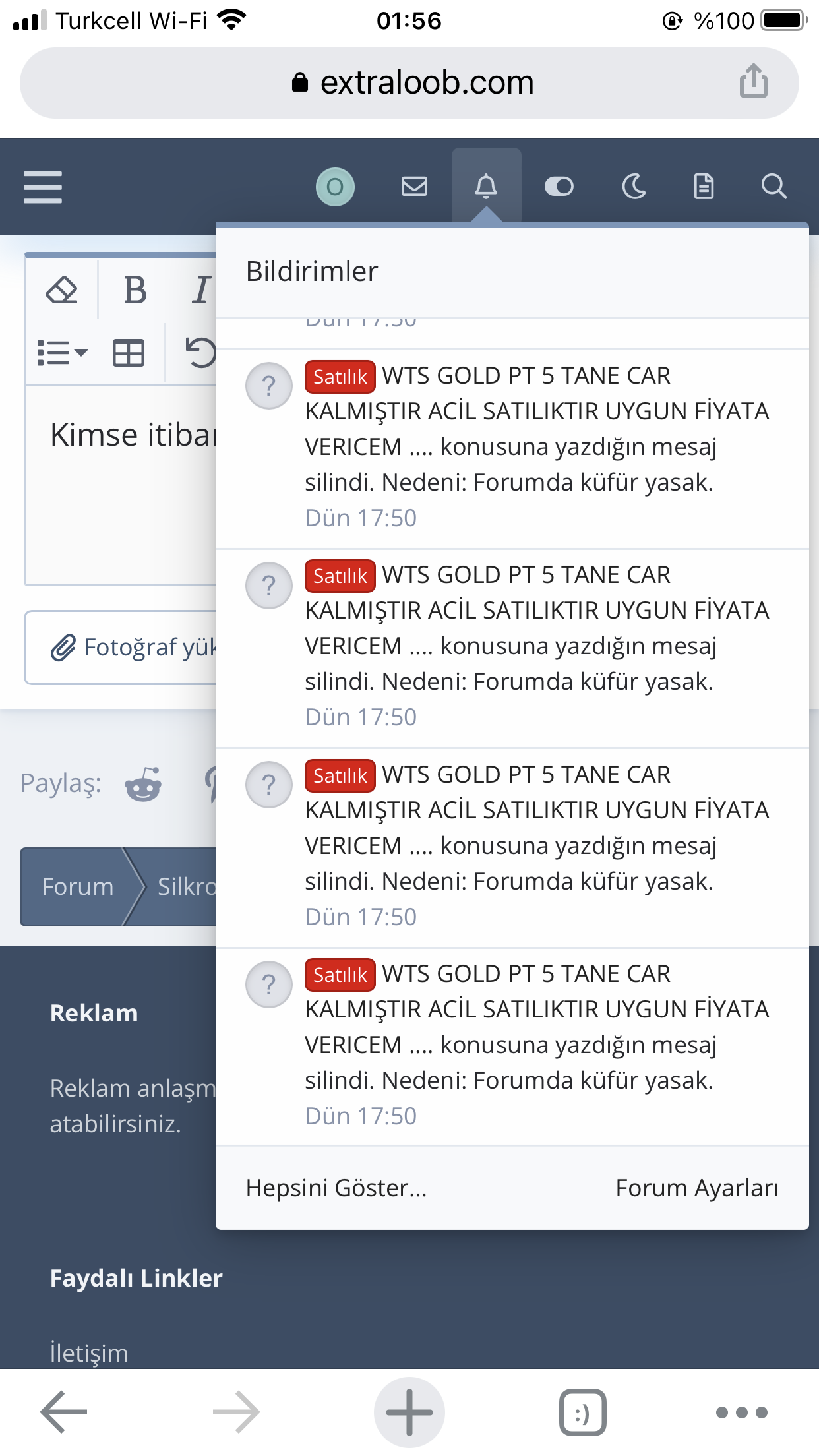
Task: Open a new browser tab
Action: (x=409, y=1412)
